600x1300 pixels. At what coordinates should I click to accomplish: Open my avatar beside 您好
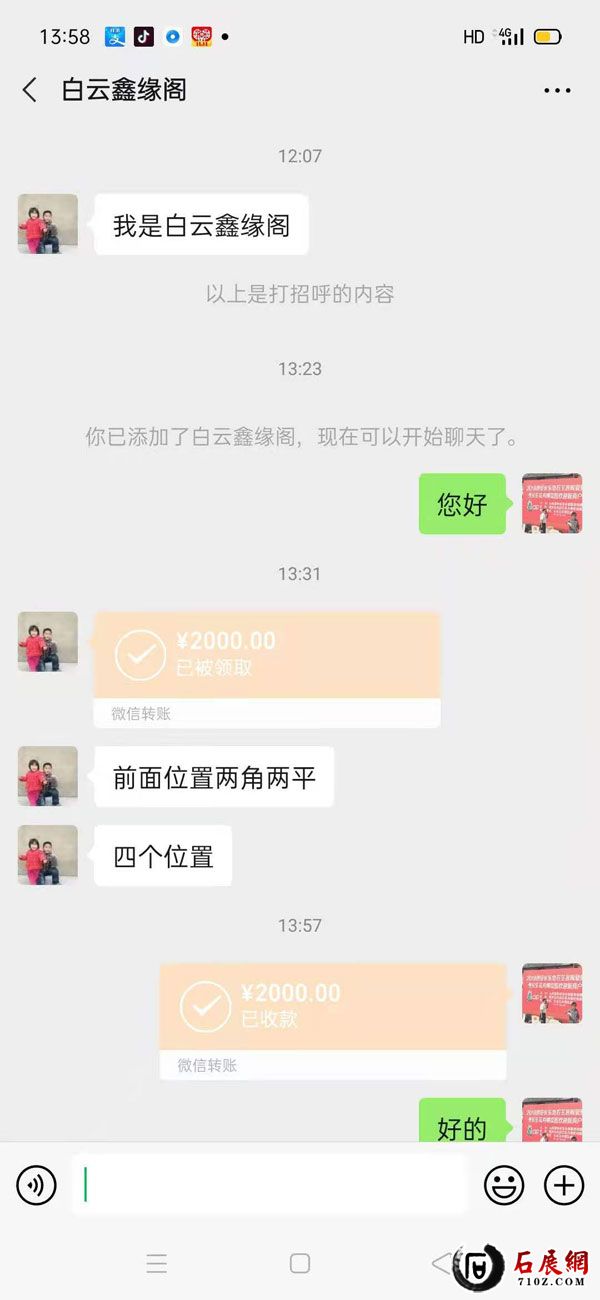[x=552, y=504]
